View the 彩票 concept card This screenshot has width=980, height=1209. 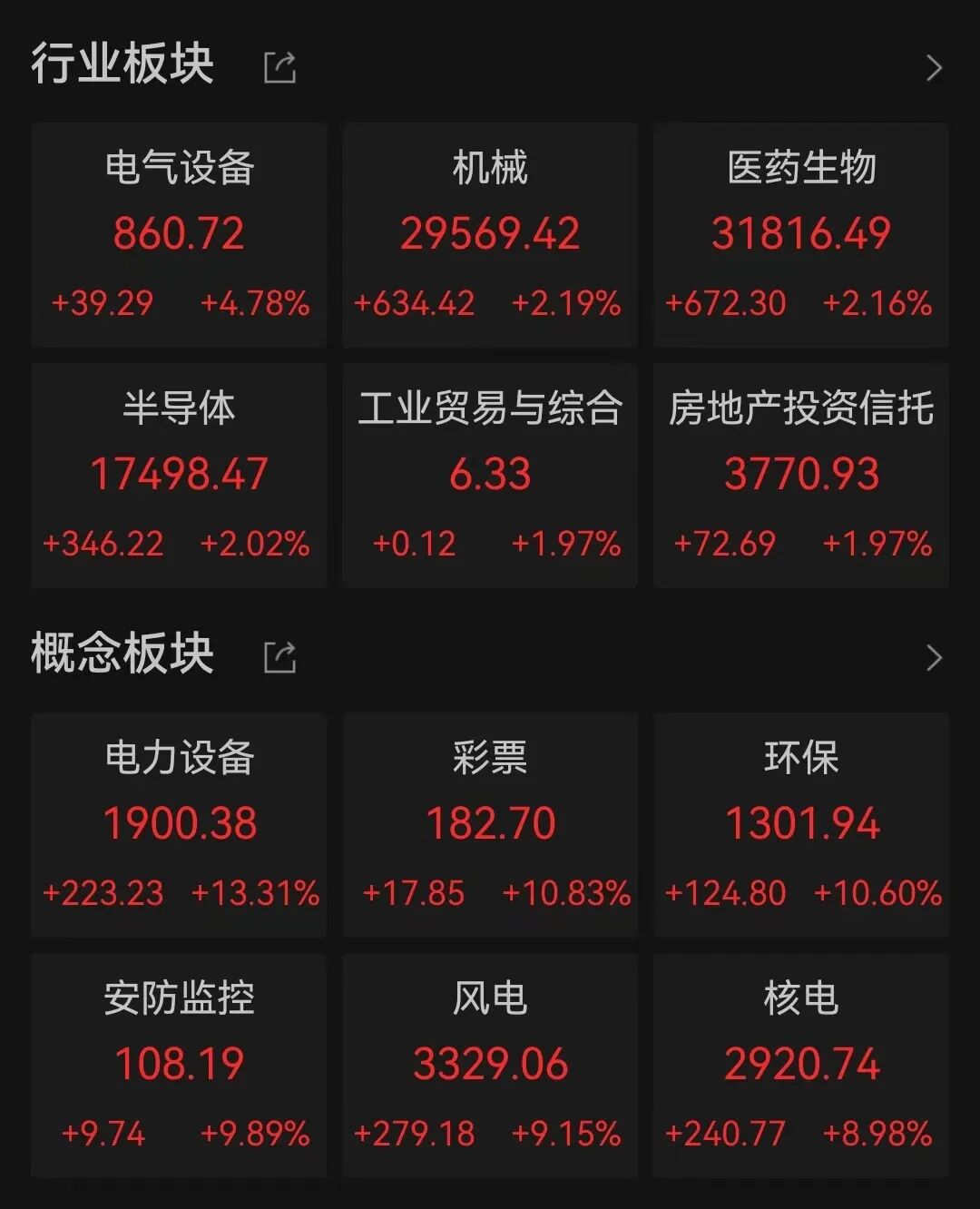(x=490, y=824)
